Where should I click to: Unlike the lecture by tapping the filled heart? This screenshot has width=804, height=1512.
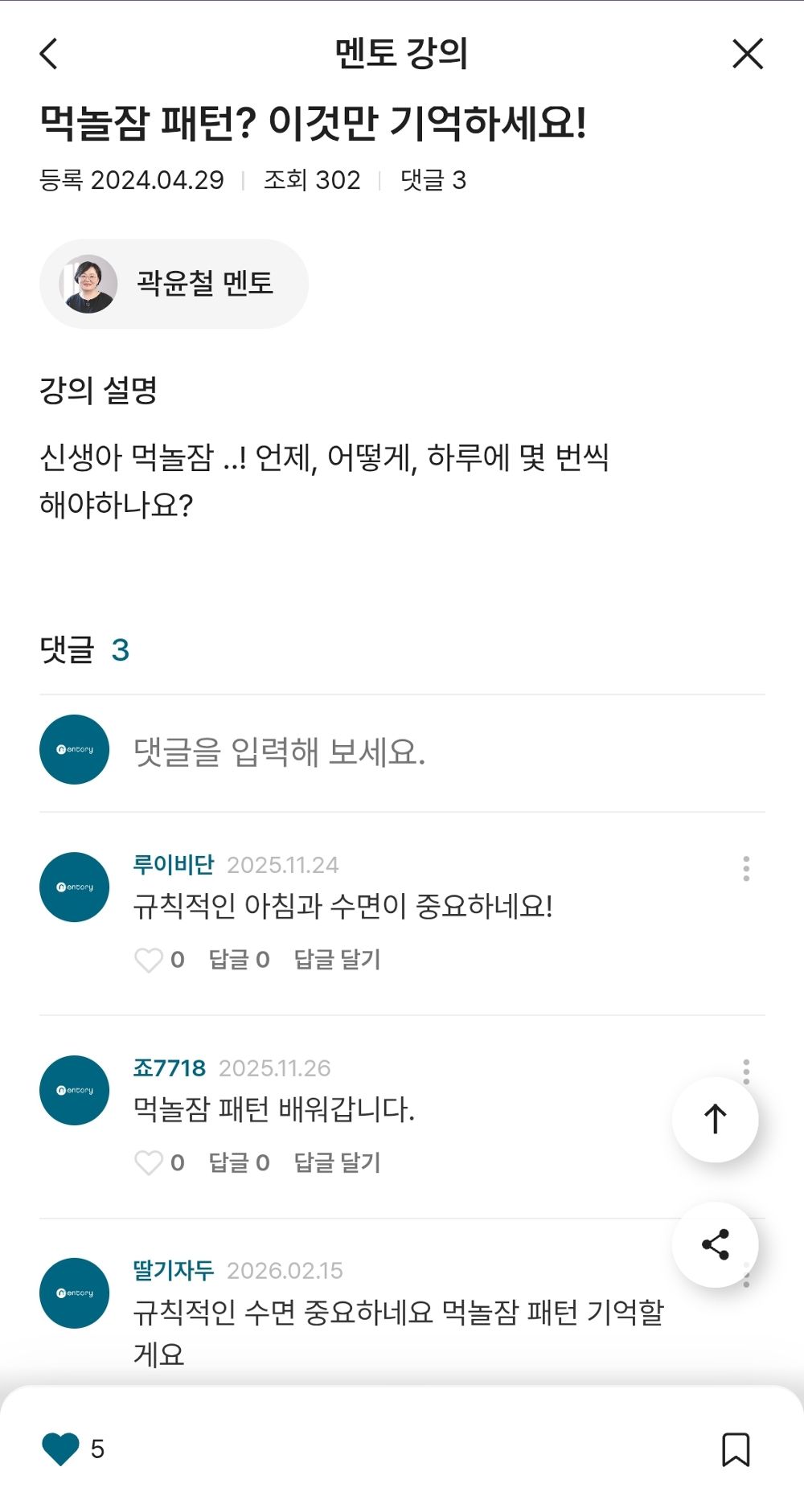(58, 1451)
